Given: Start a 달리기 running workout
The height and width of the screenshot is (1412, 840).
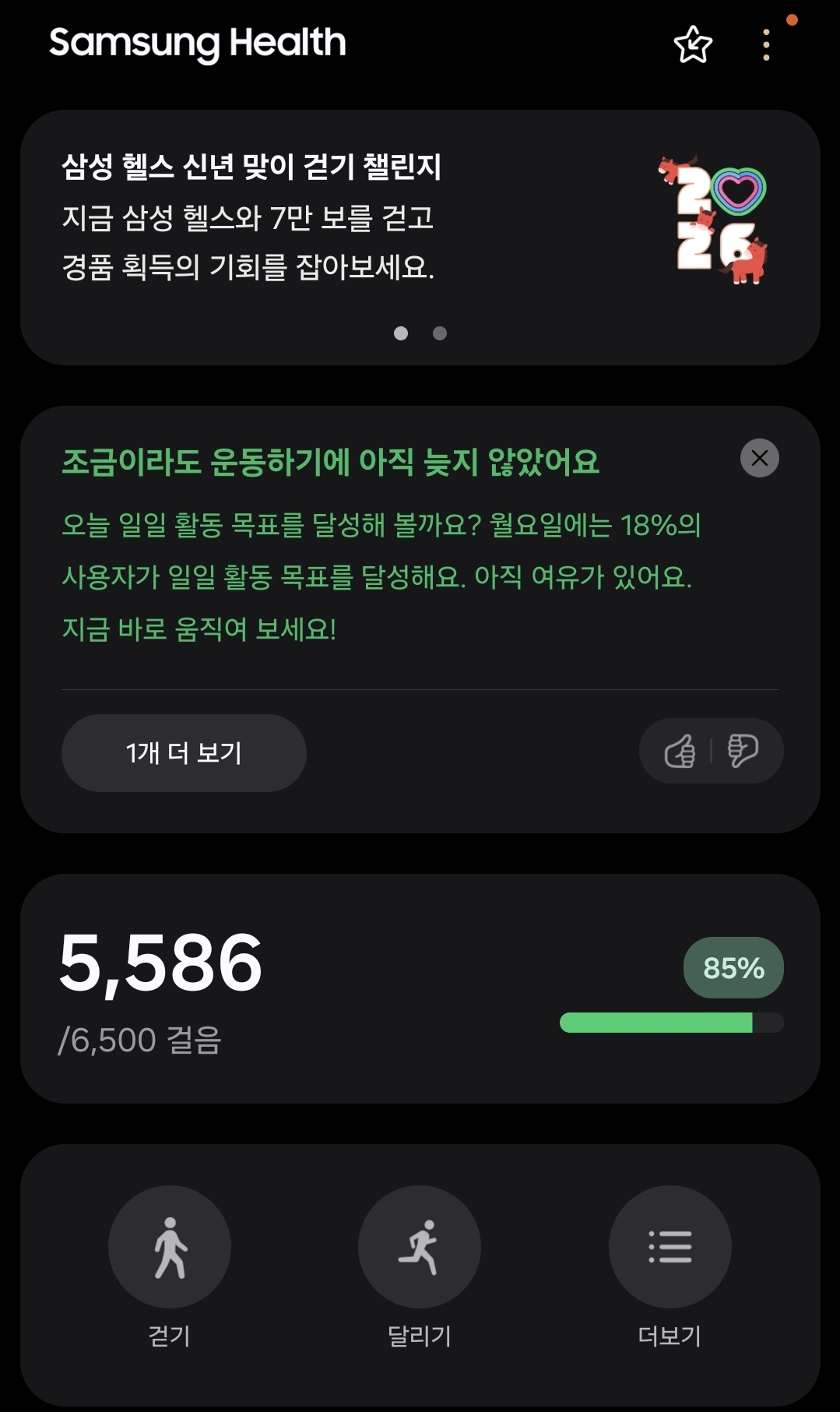Looking at the screenshot, I should click(x=420, y=1246).
